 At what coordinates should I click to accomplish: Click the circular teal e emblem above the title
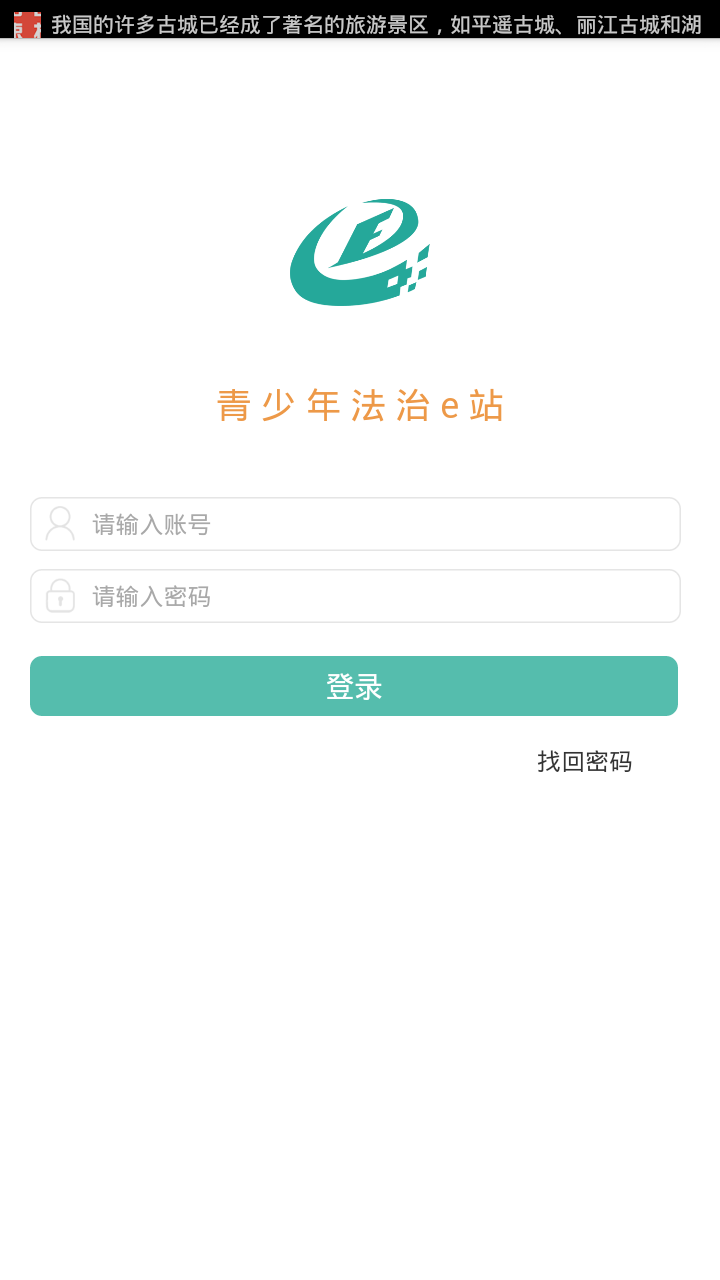[x=358, y=250]
